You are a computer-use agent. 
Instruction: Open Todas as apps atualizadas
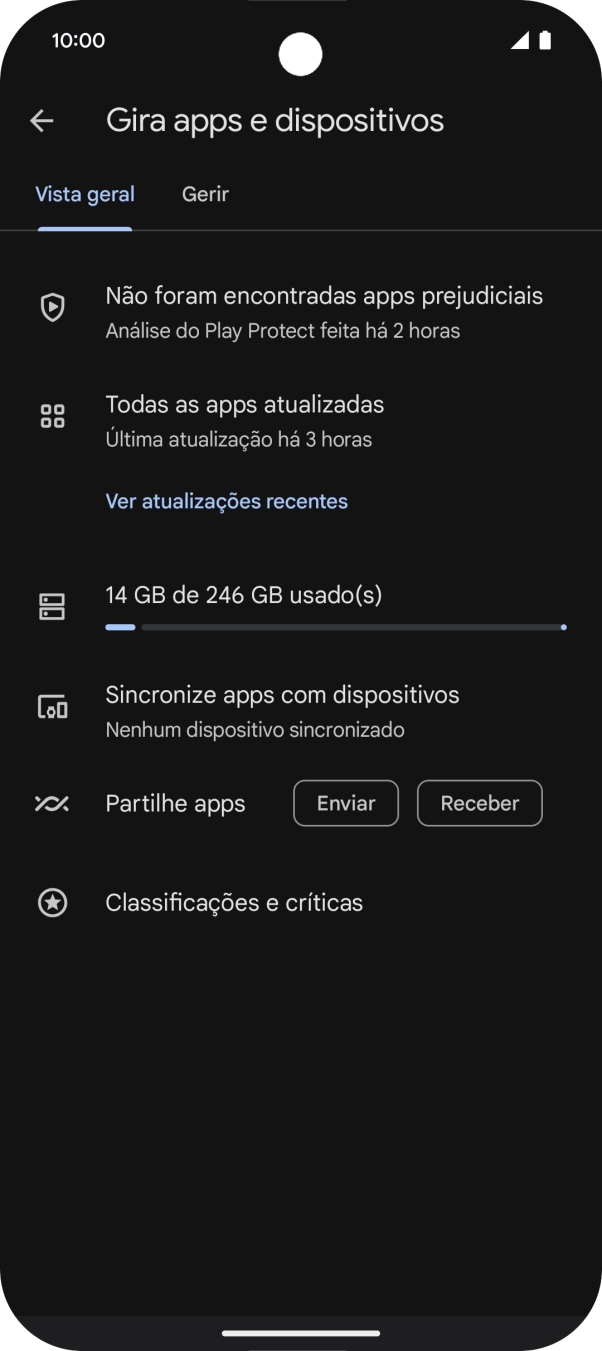point(245,420)
